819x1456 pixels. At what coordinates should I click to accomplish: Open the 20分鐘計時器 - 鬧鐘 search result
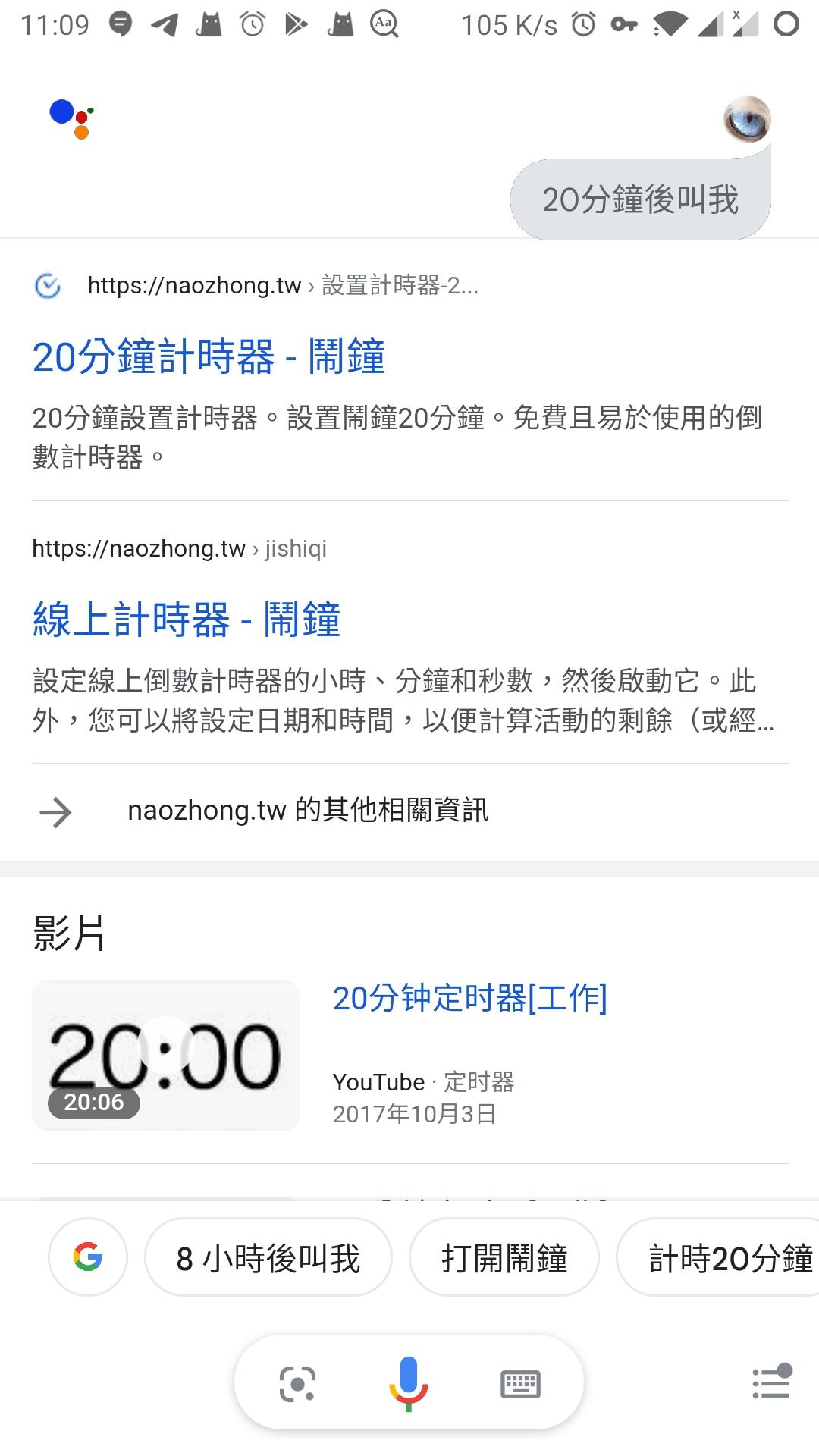click(209, 356)
